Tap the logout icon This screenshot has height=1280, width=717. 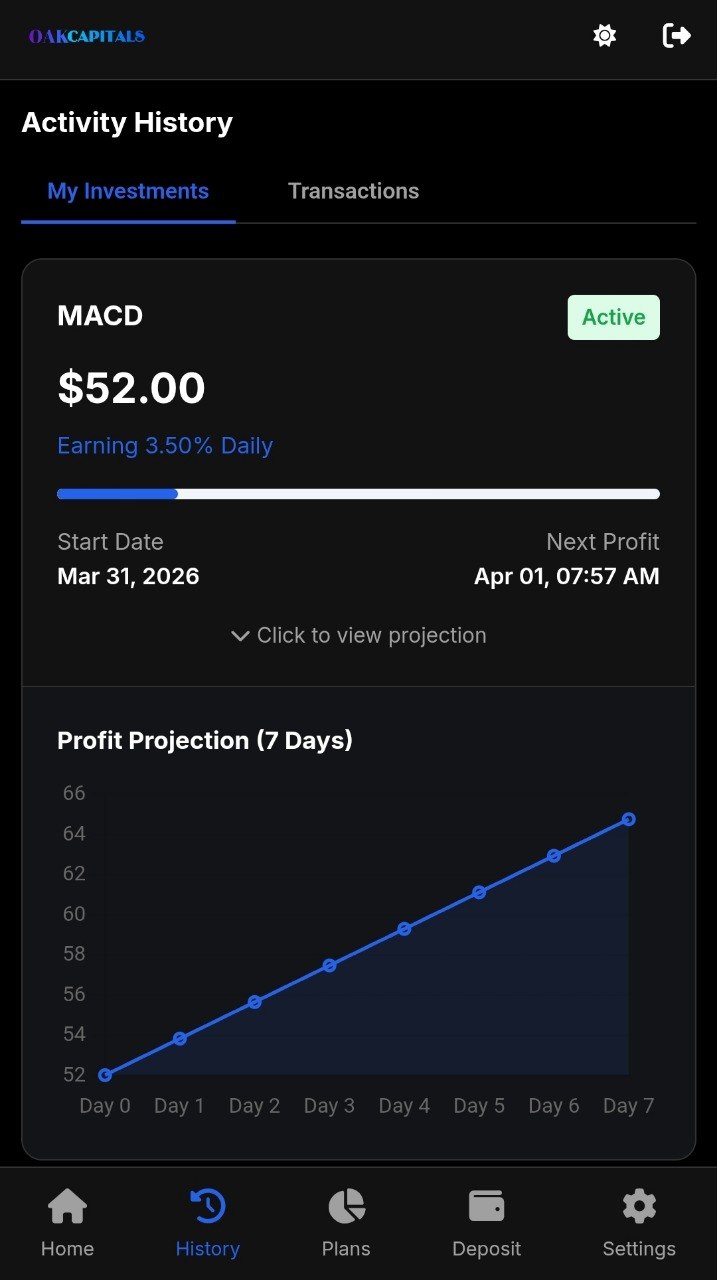point(677,36)
